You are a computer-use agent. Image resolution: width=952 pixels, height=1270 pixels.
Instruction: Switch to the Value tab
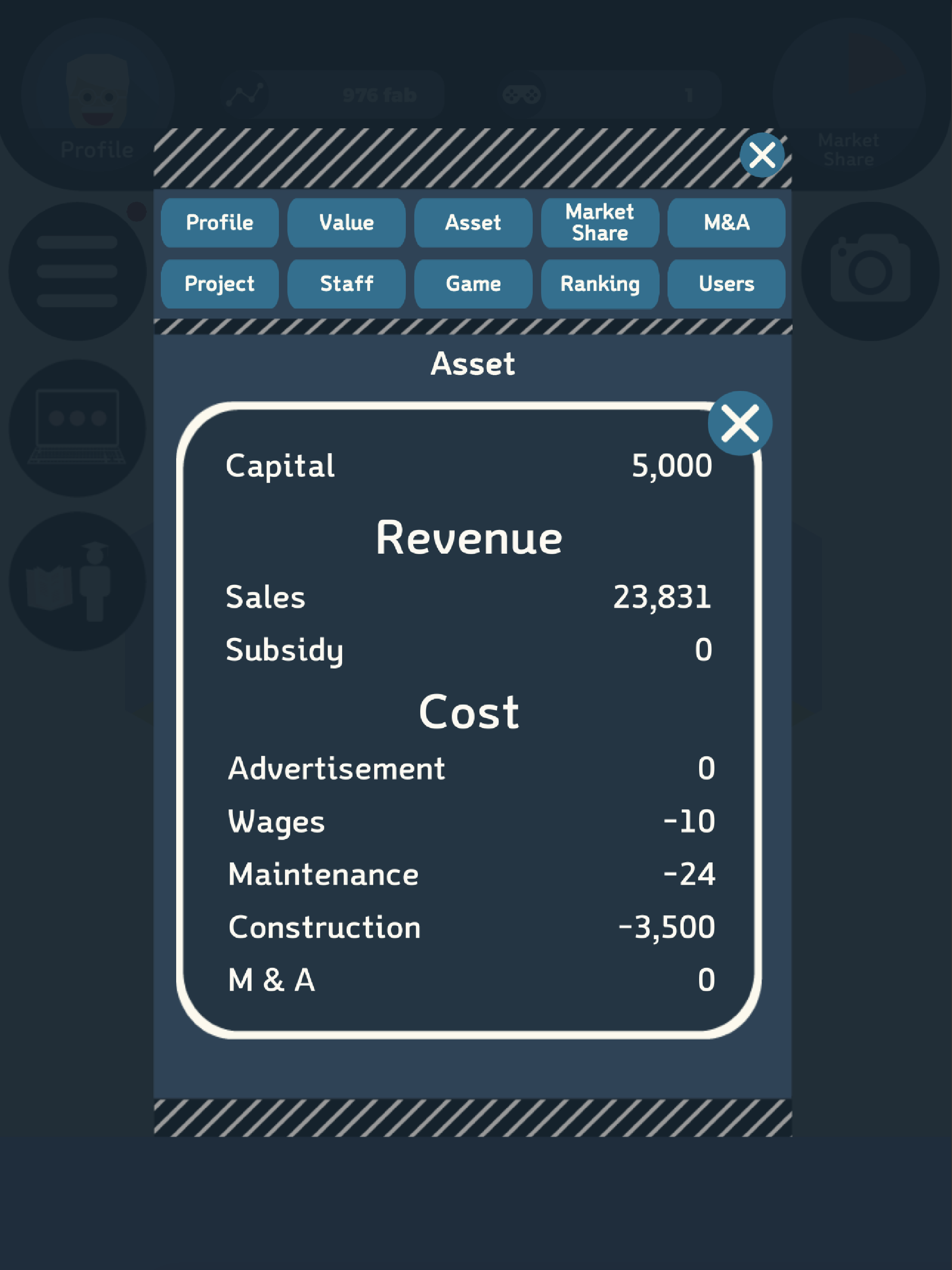coord(346,223)
